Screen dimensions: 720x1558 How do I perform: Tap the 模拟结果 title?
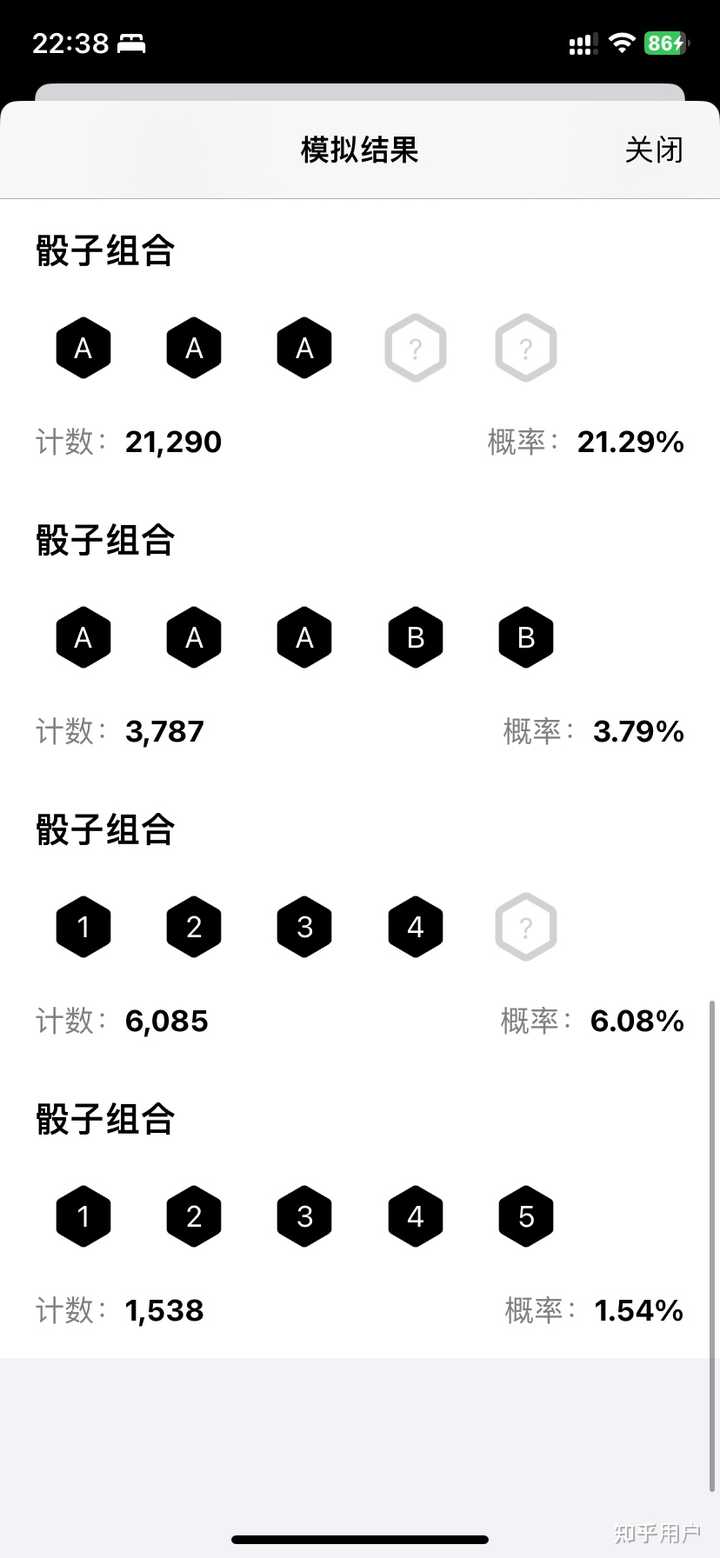tap(357, 150)
